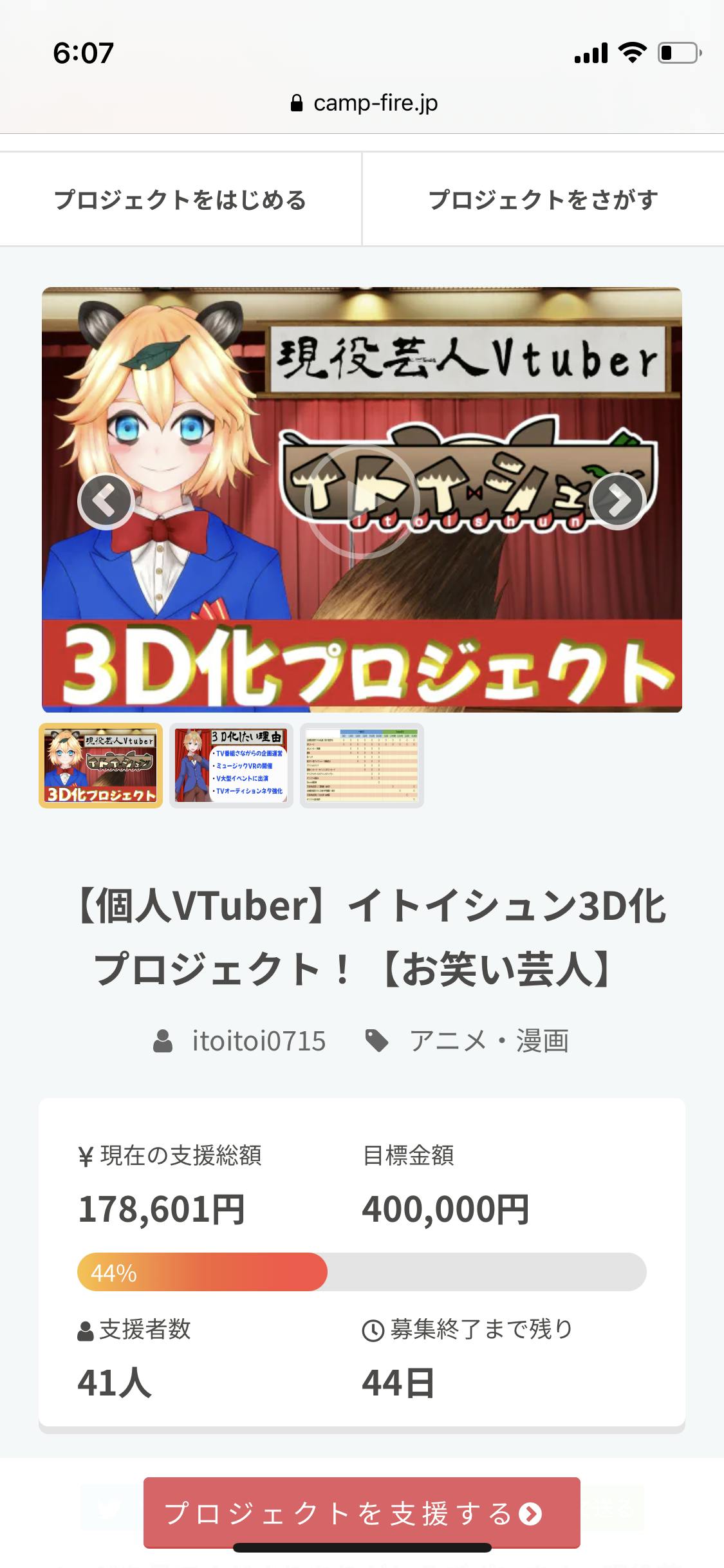The height and width of the screenshot is (1568, 724).
Task: Browse the アニメ・漫画 category
Action: click(x=488, y=1041)
